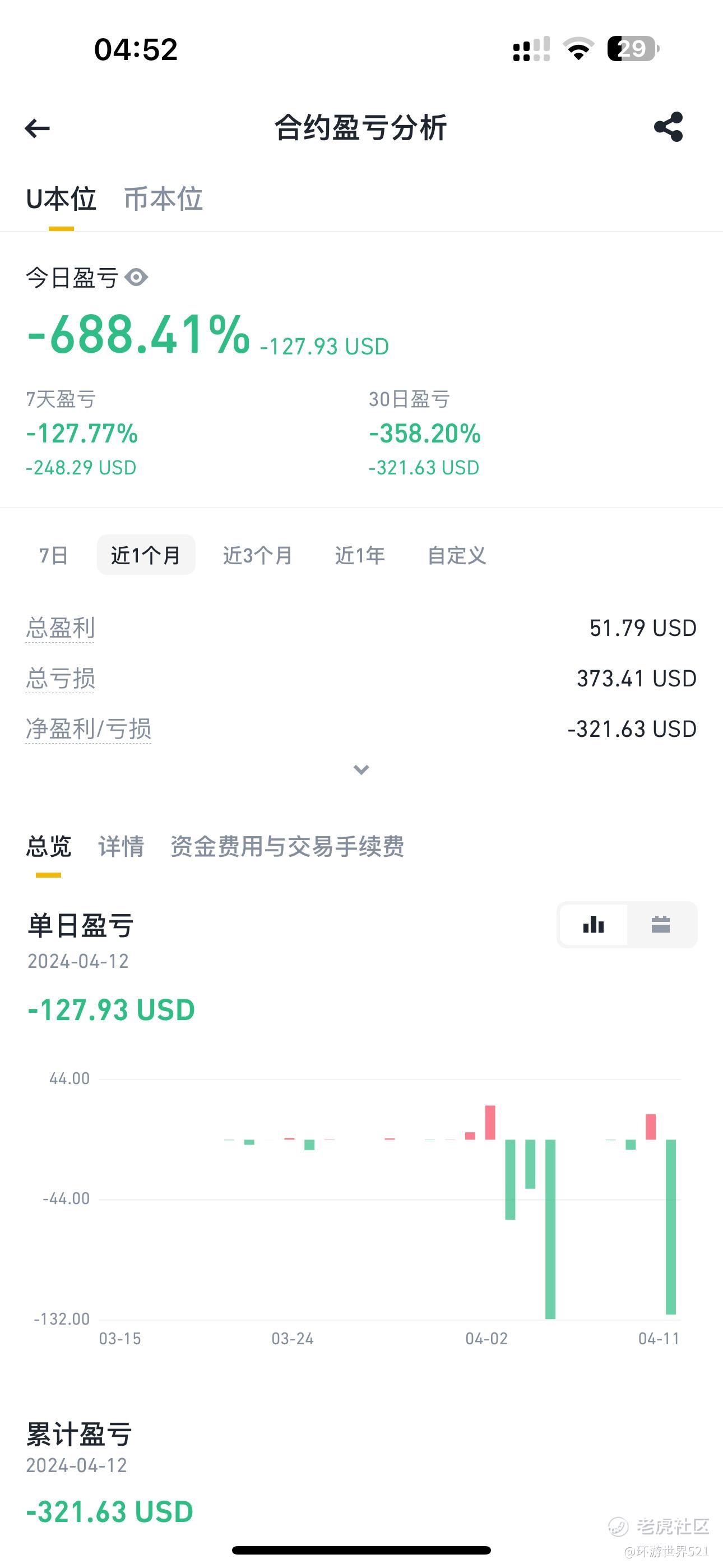Select the 7日 time range
Viewport: 723px width, 1568px height.
(x=54, y=555)
